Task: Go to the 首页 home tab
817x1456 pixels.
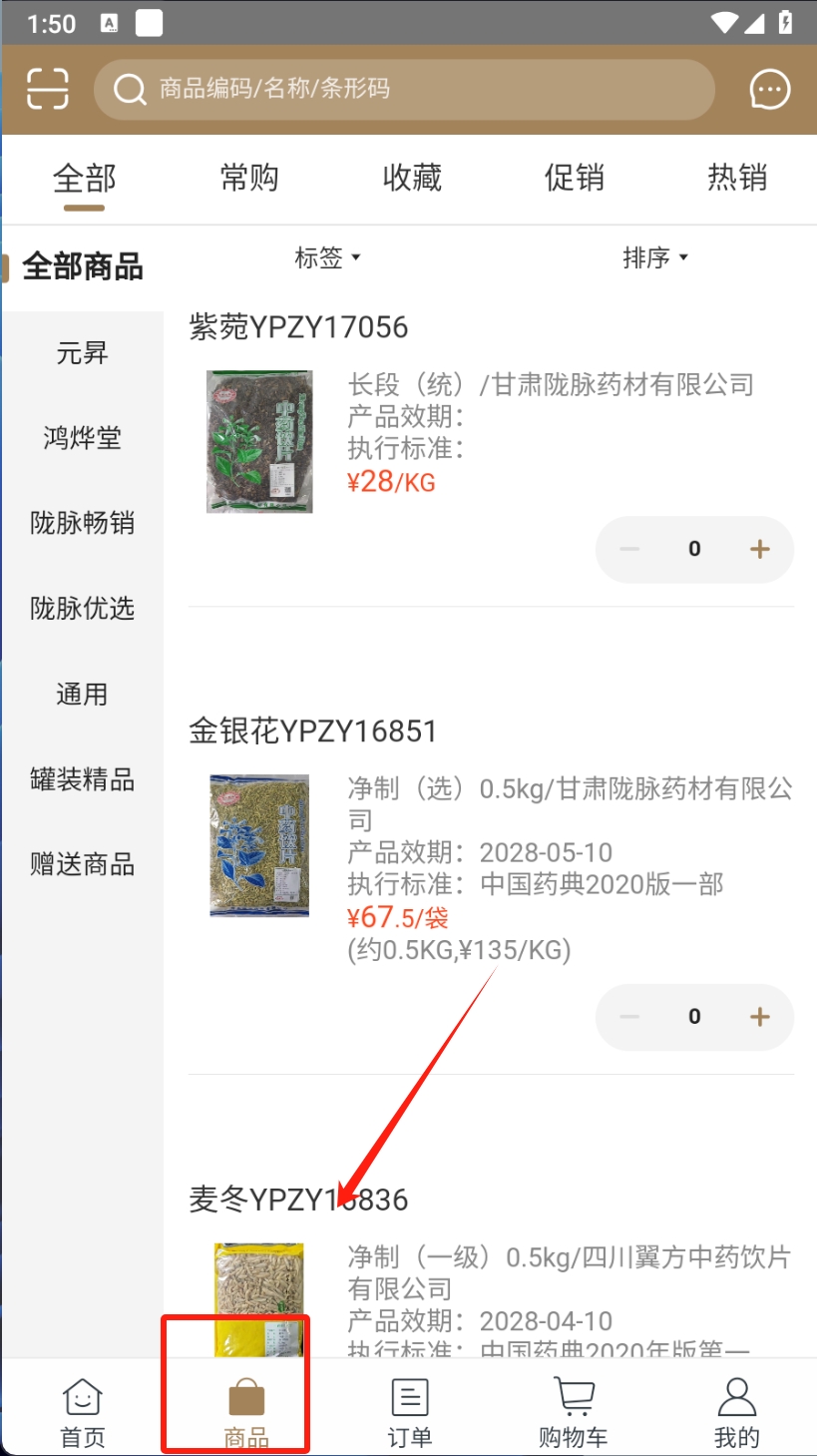Action: [x=83, y=1413]
